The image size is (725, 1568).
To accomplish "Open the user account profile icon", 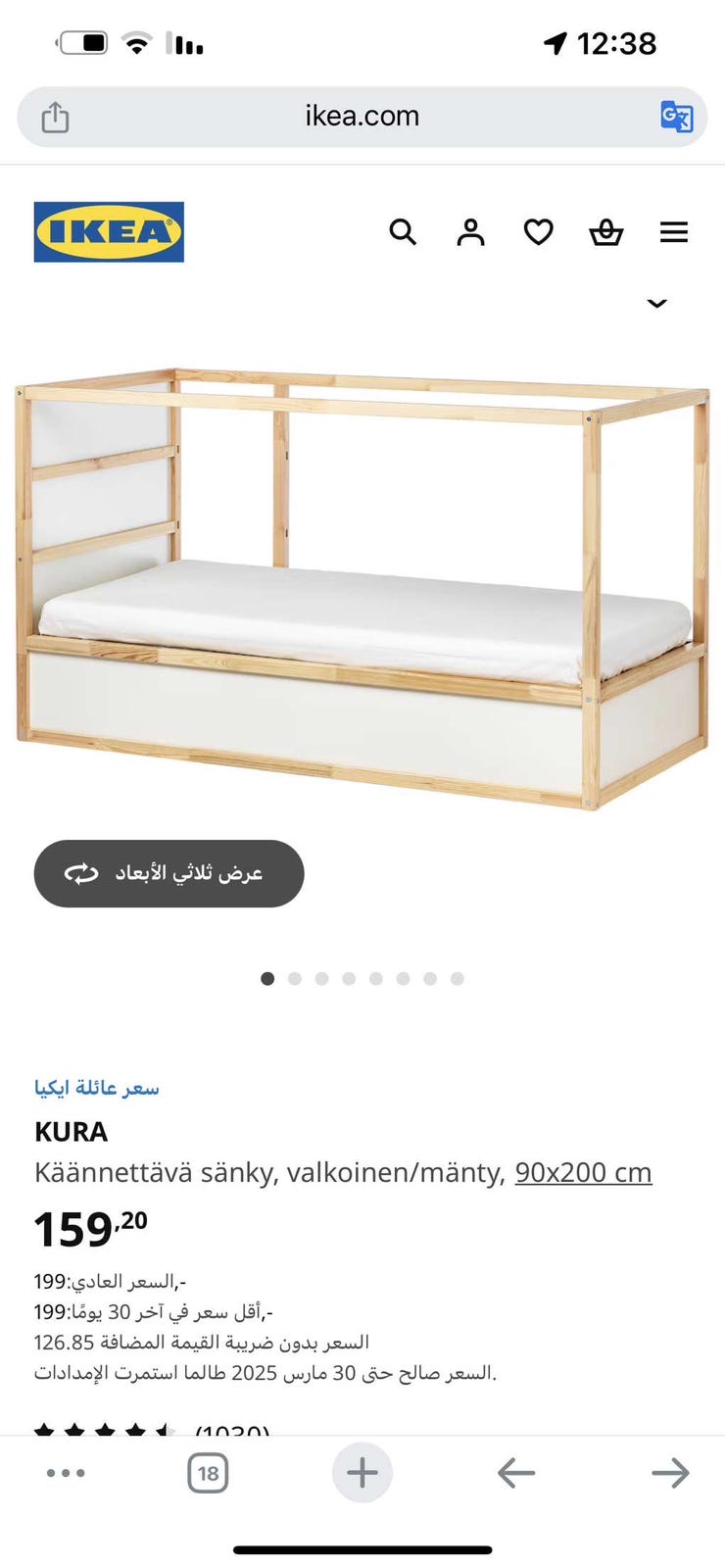I will (470, 232).
